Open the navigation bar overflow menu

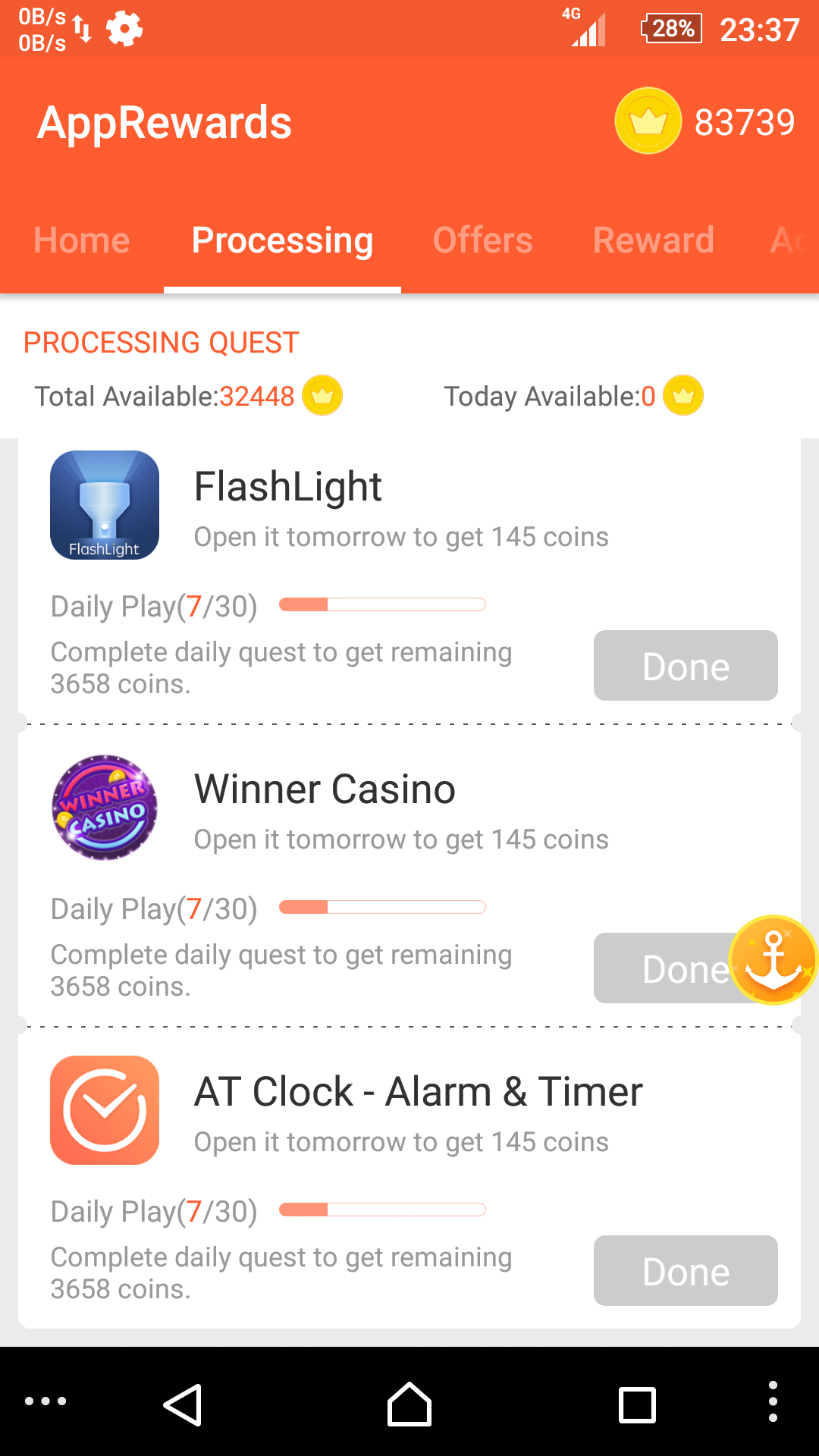coord(773,1401)
